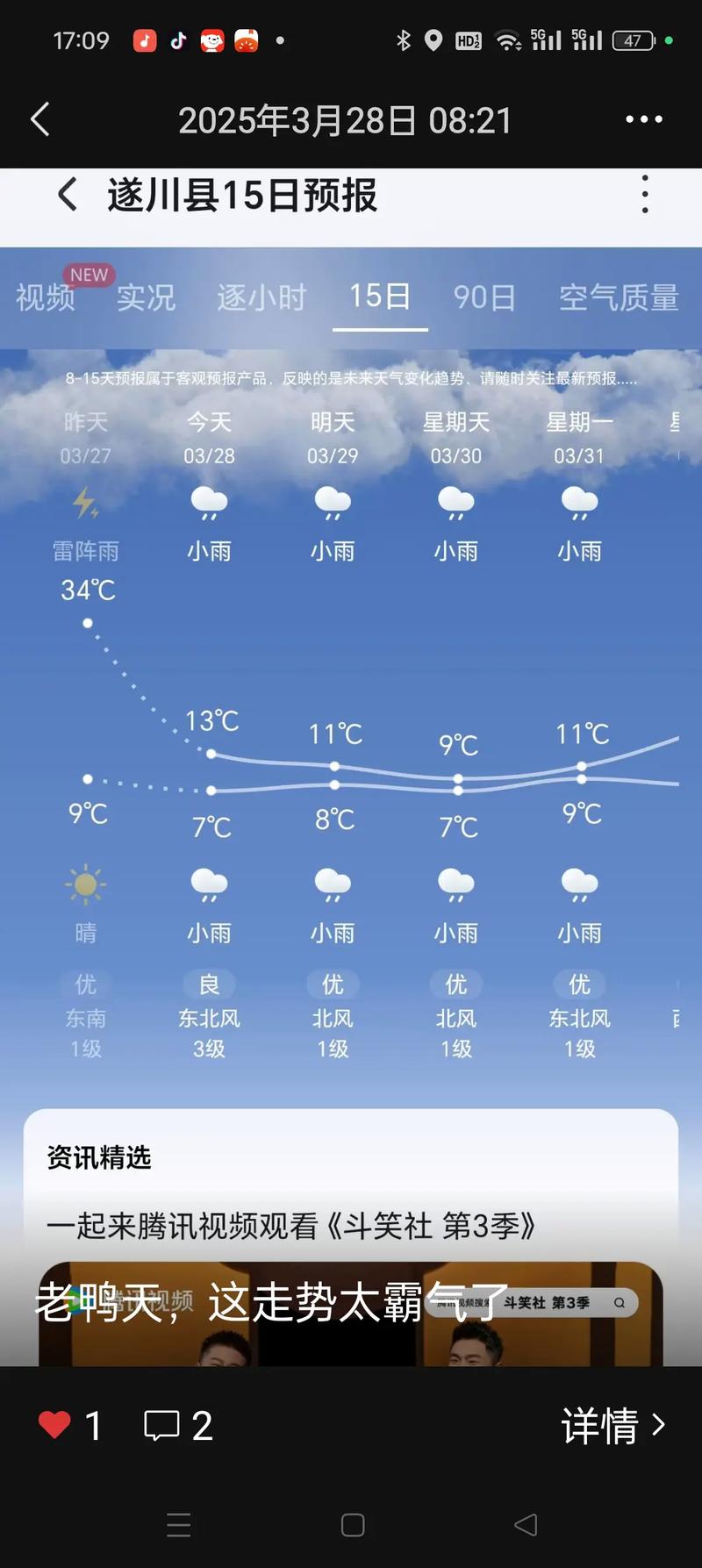Image resolution: width=702 pixels, height=1568 pixels.
Task: Open the 《斗笑社 第3季》 link
Action: (292, 1226)
